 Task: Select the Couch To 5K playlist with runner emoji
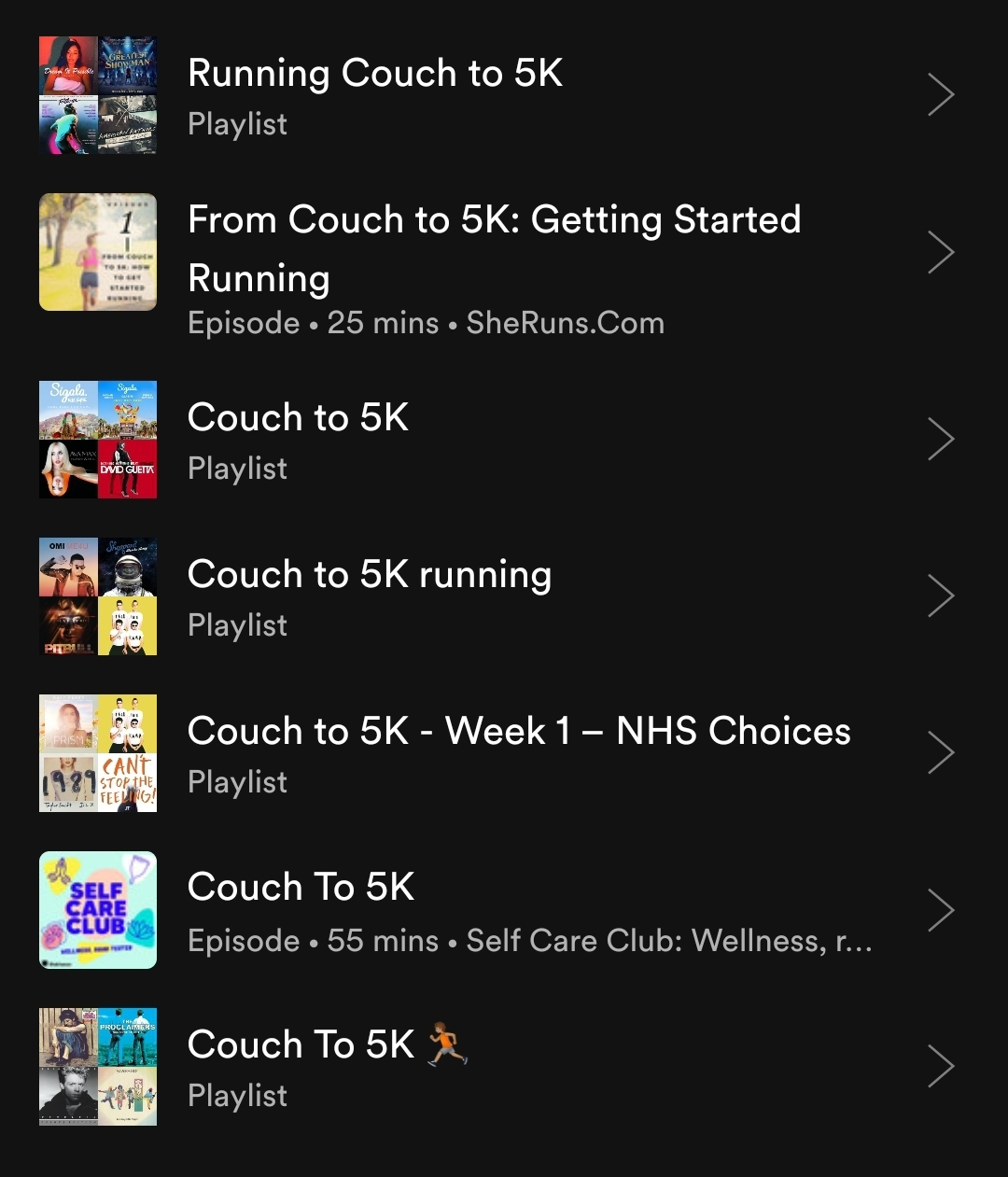[x=327, y=1066]
